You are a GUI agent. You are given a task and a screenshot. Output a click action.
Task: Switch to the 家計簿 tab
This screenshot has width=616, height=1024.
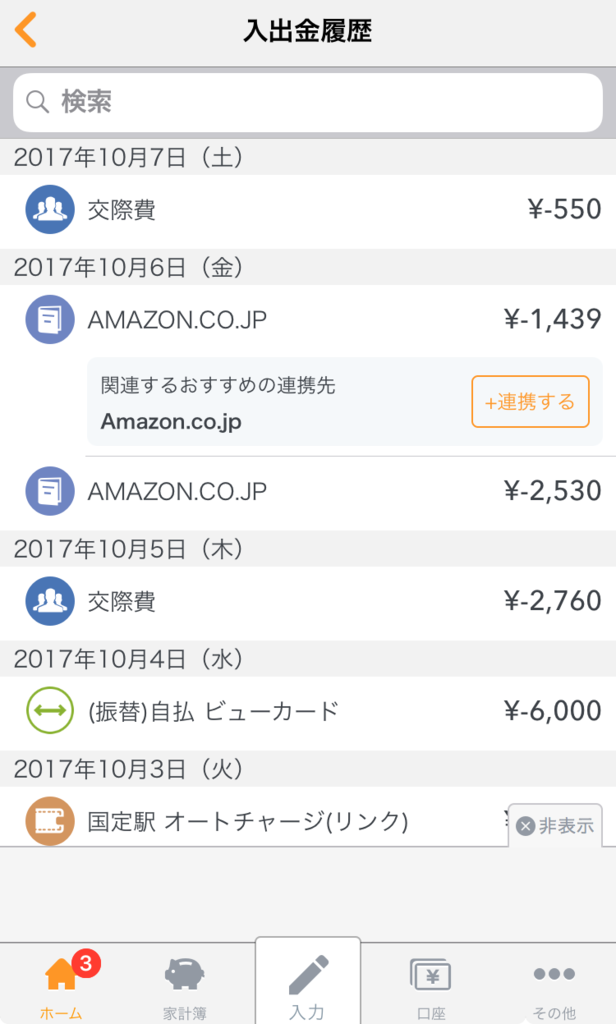click(184, 985)
